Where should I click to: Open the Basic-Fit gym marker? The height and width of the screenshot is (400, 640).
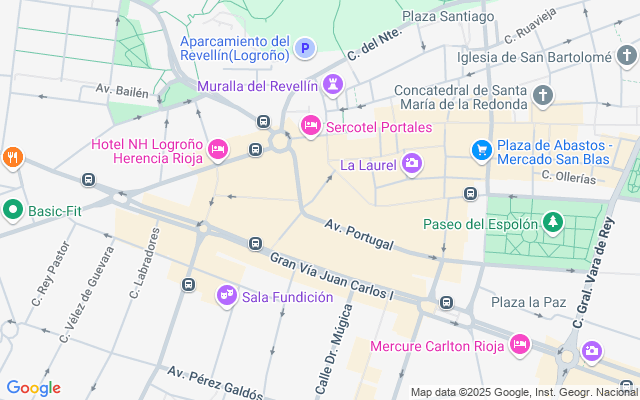(x=13, y=210)
